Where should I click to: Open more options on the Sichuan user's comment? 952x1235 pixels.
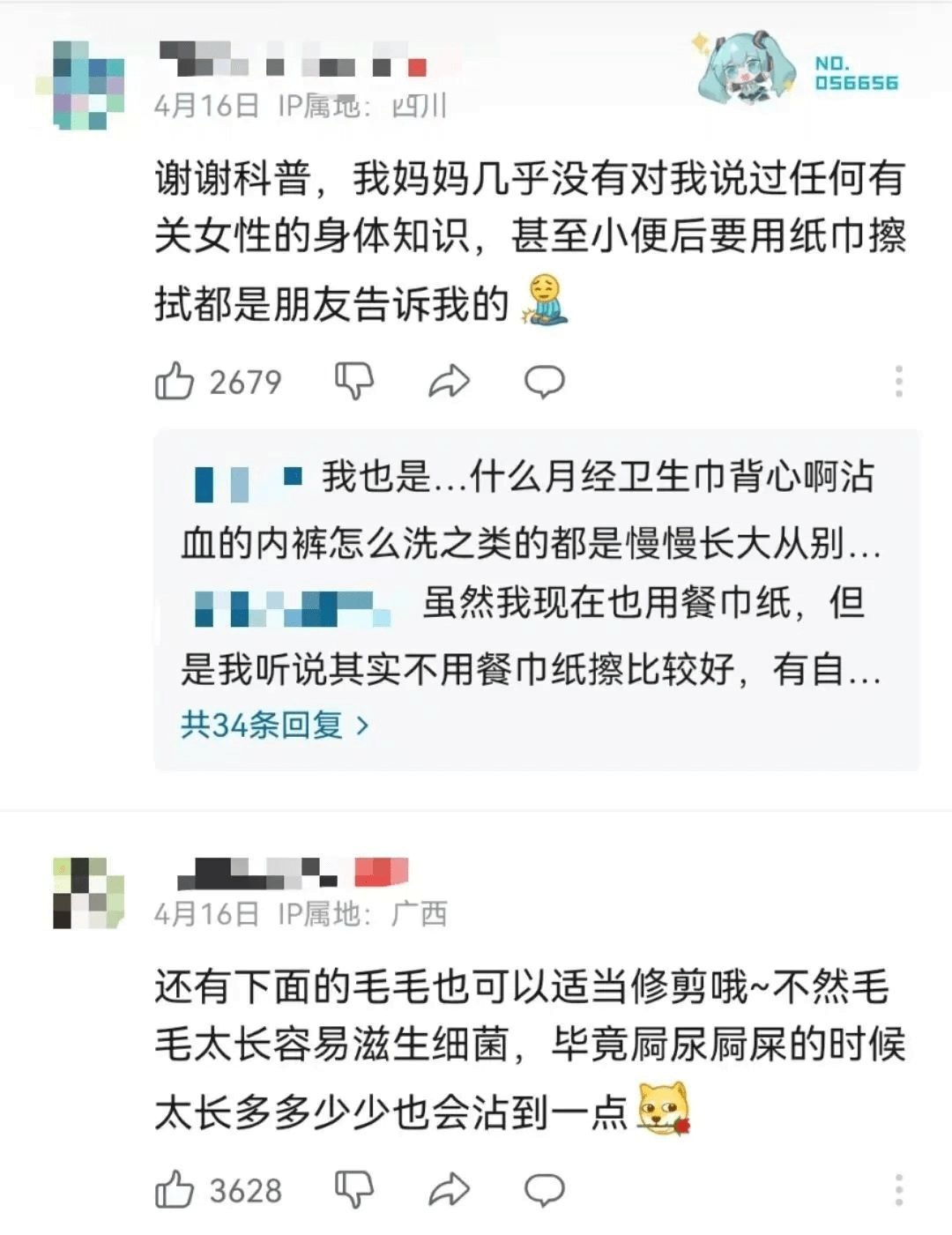[898, 382]
